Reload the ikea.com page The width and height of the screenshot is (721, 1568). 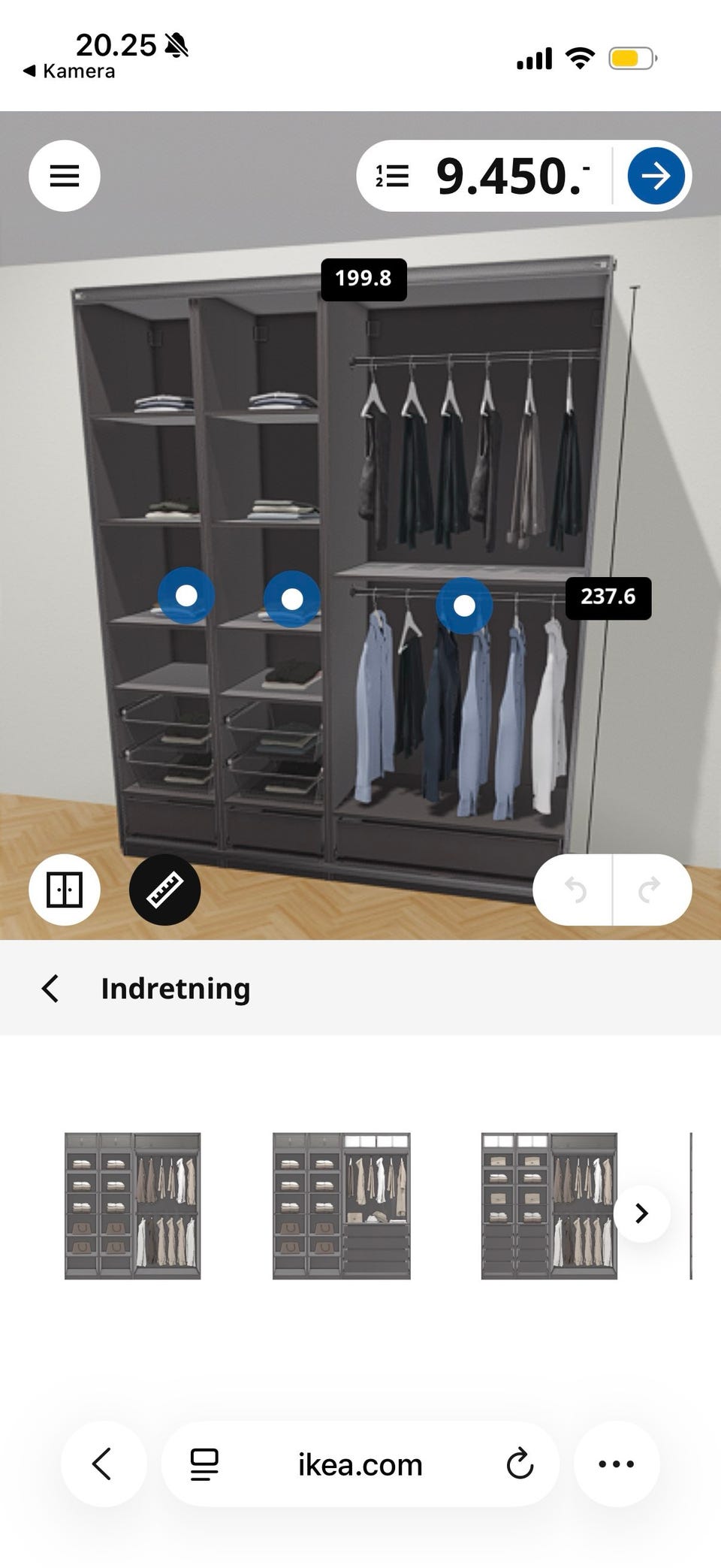pyautogui.click(x=519, y=1464)
